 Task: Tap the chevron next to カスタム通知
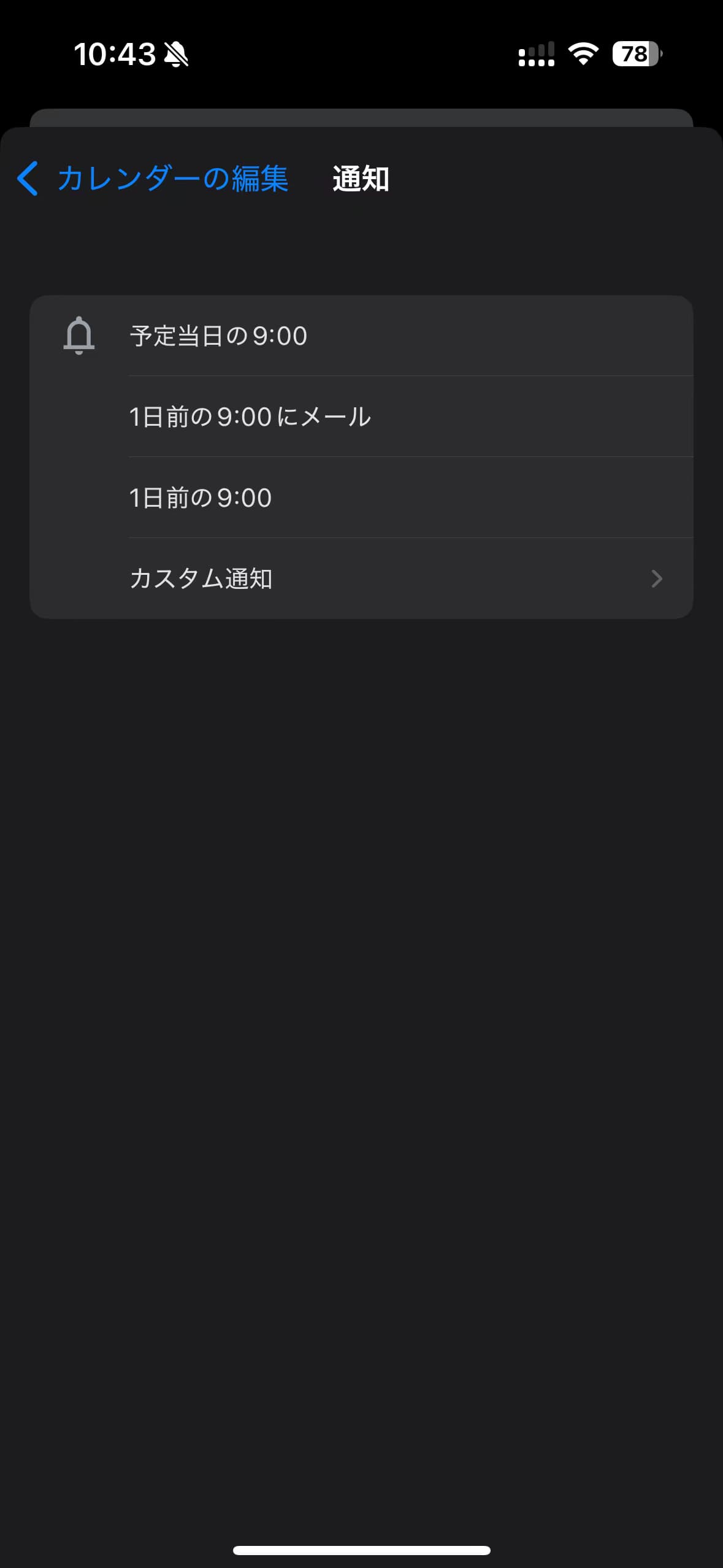point(657,578)
